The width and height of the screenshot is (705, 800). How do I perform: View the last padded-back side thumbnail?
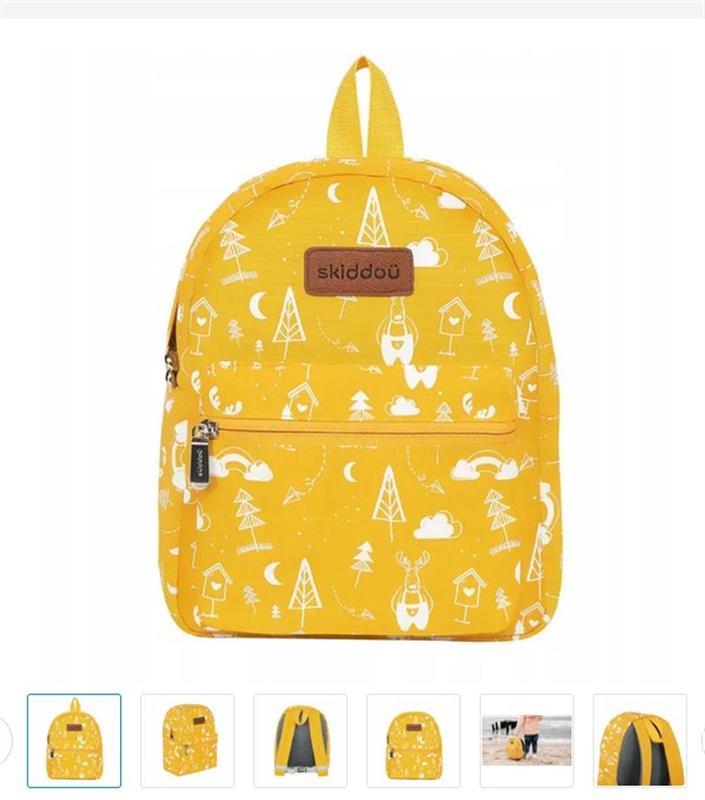[x=639, y=740]
